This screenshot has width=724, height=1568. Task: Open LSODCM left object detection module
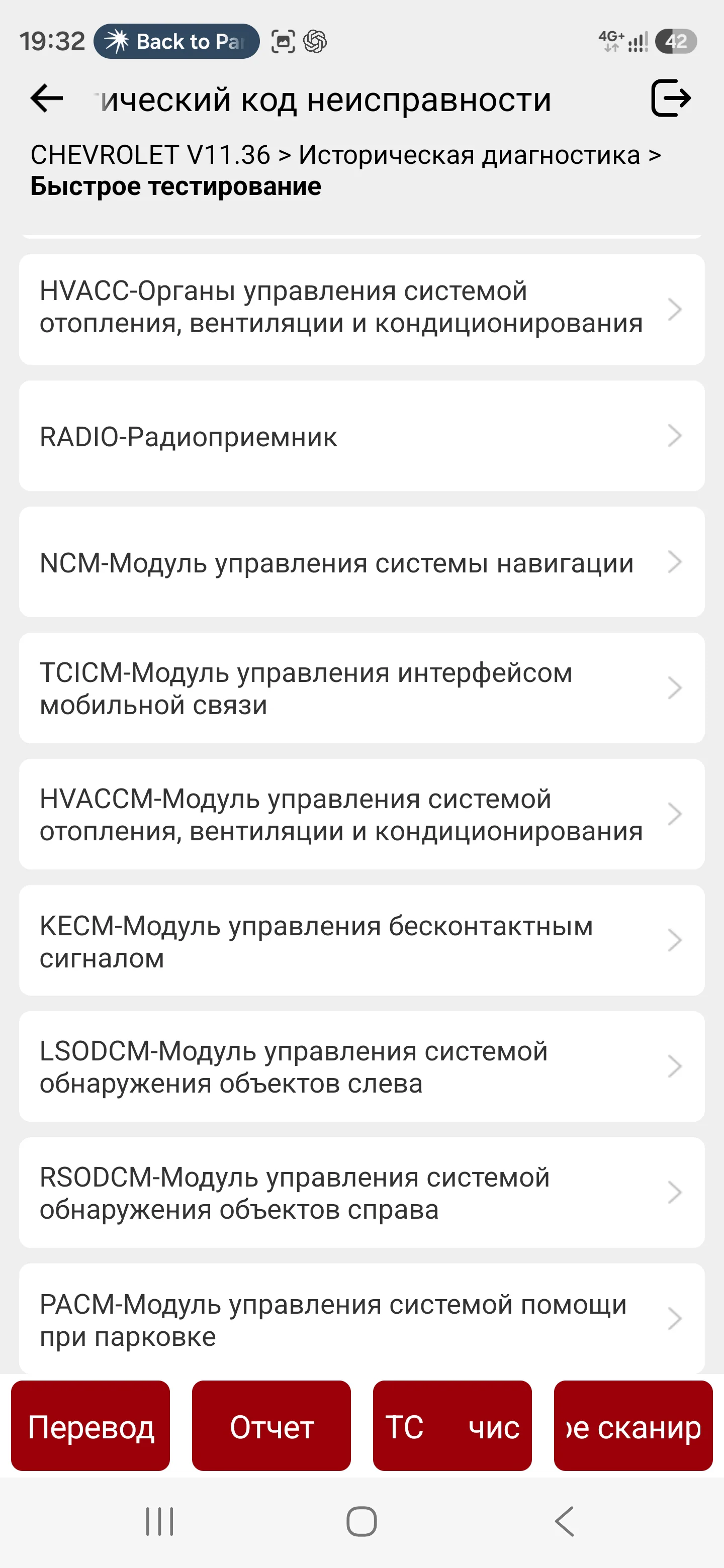point(361,1066)
